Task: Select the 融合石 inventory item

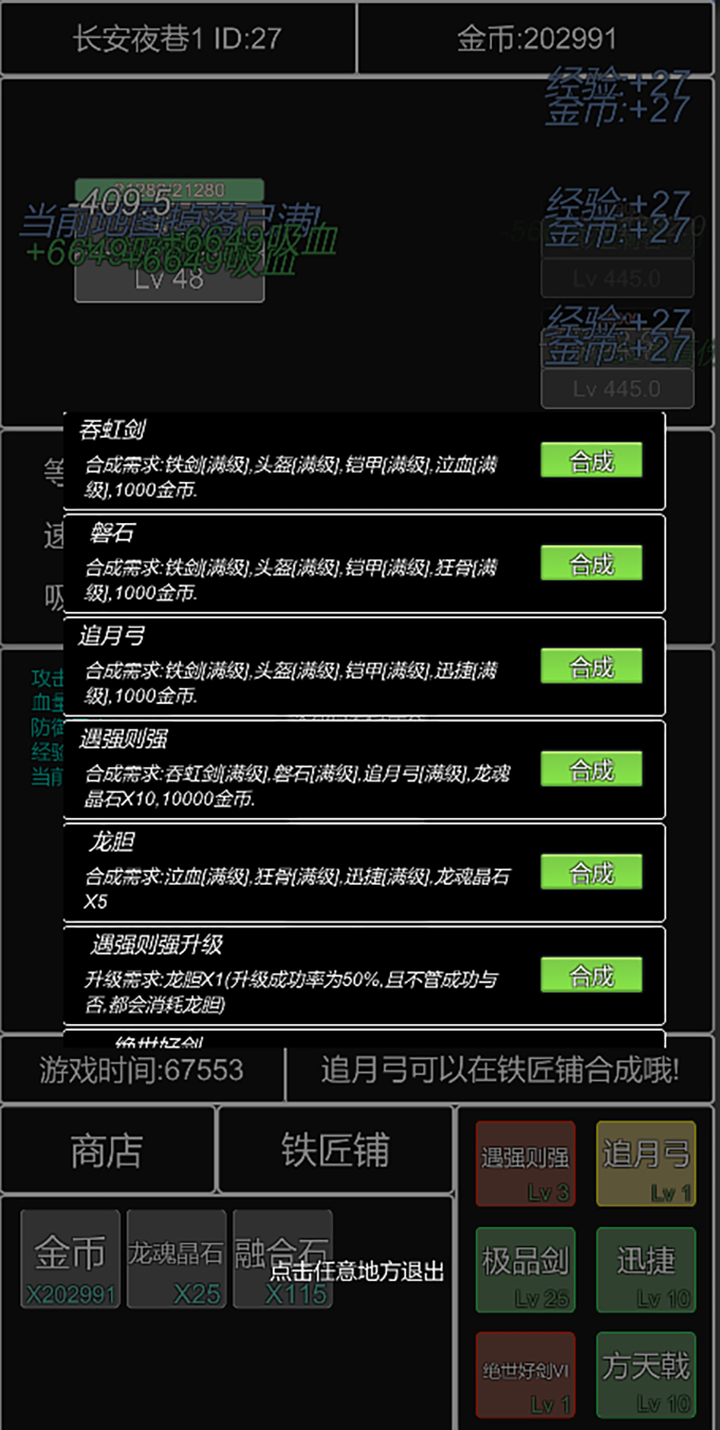Action: [282, 1260]
